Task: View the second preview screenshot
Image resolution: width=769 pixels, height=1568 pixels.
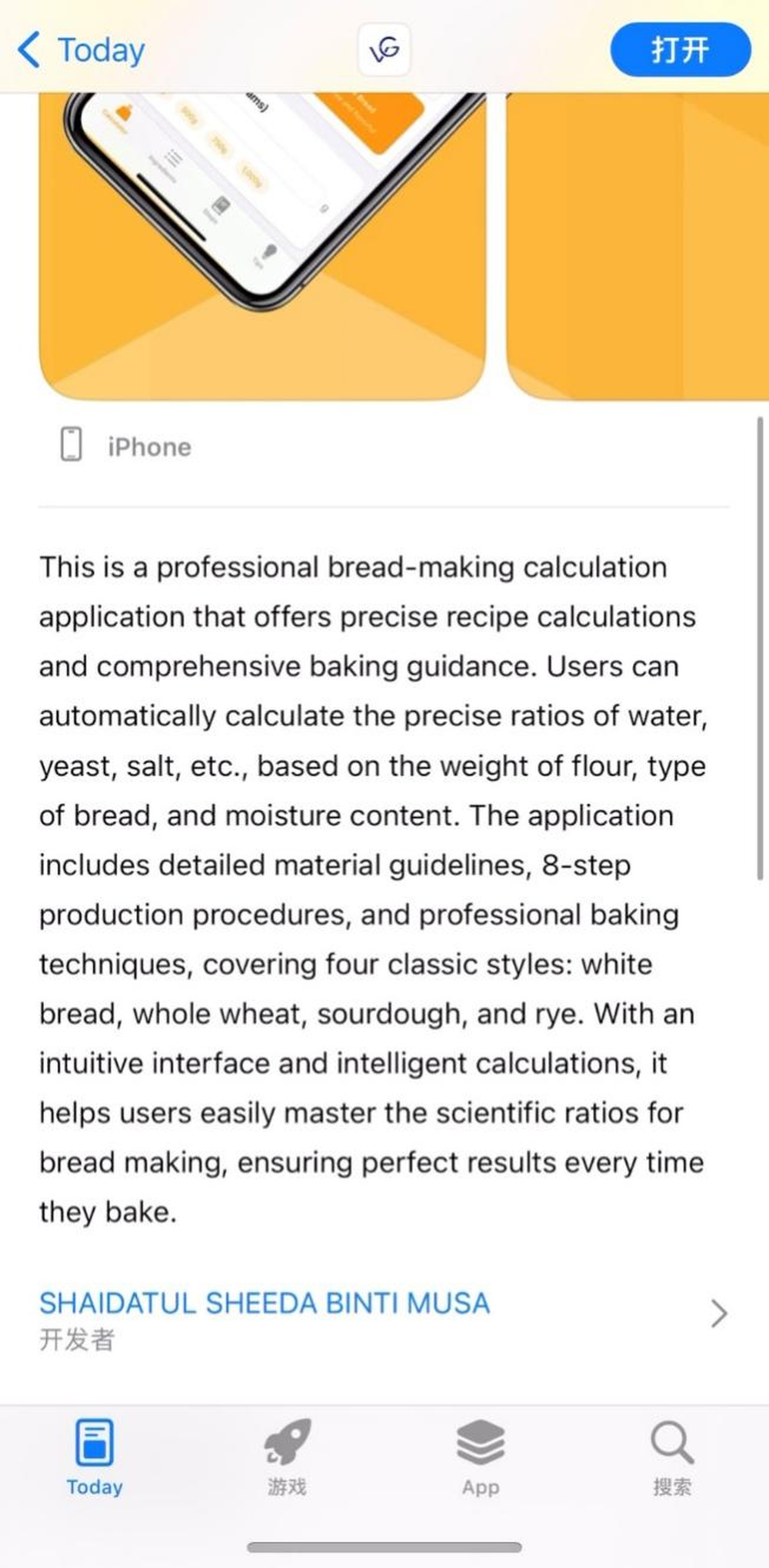Action: [x=638, y=246]
